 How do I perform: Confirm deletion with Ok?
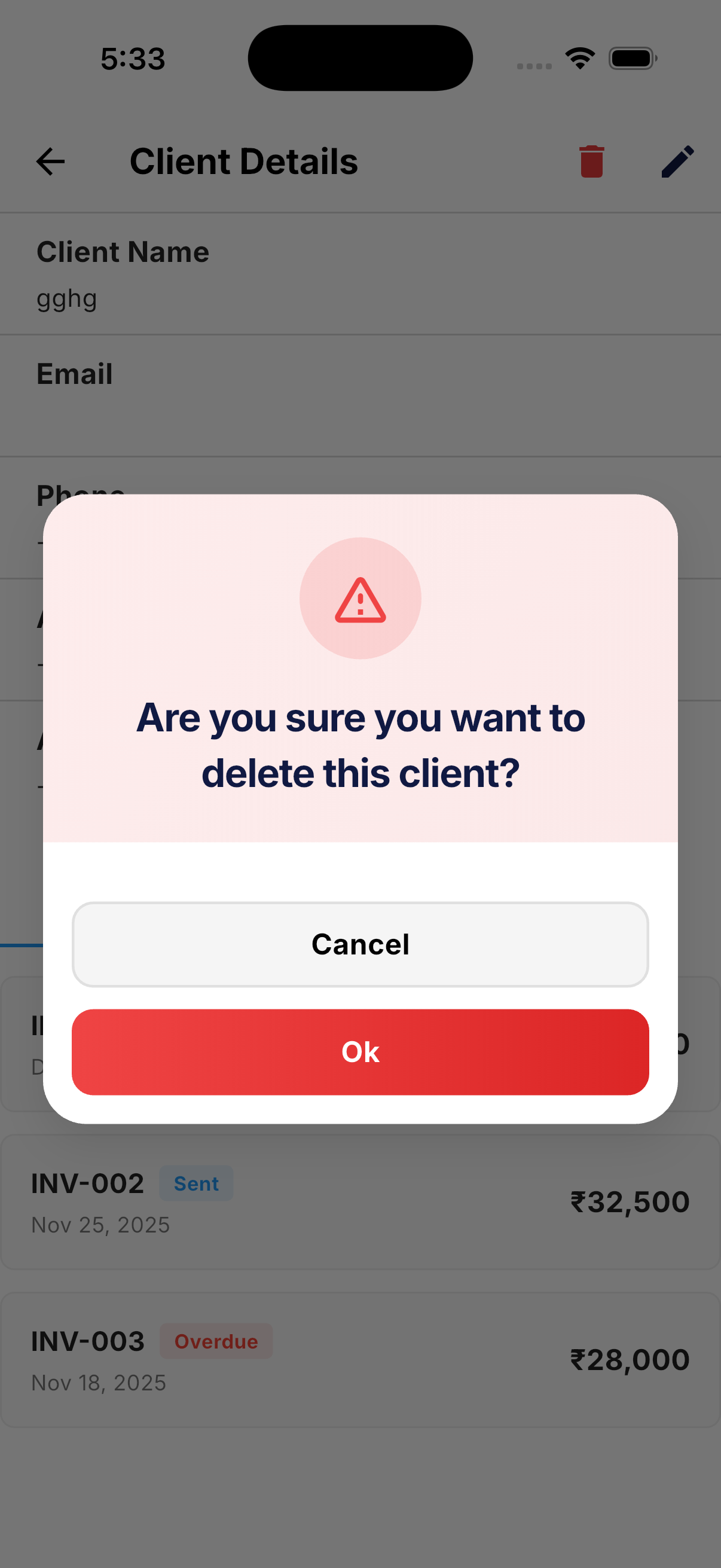coord(360,1052)
